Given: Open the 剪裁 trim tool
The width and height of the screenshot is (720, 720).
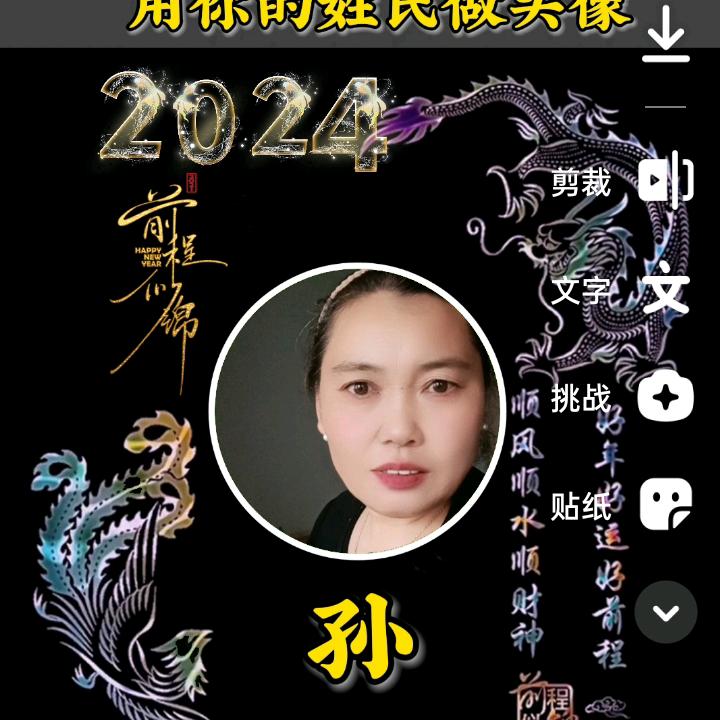Looking at the screenshot, I should pyautogui.click(x=666, y=181).
